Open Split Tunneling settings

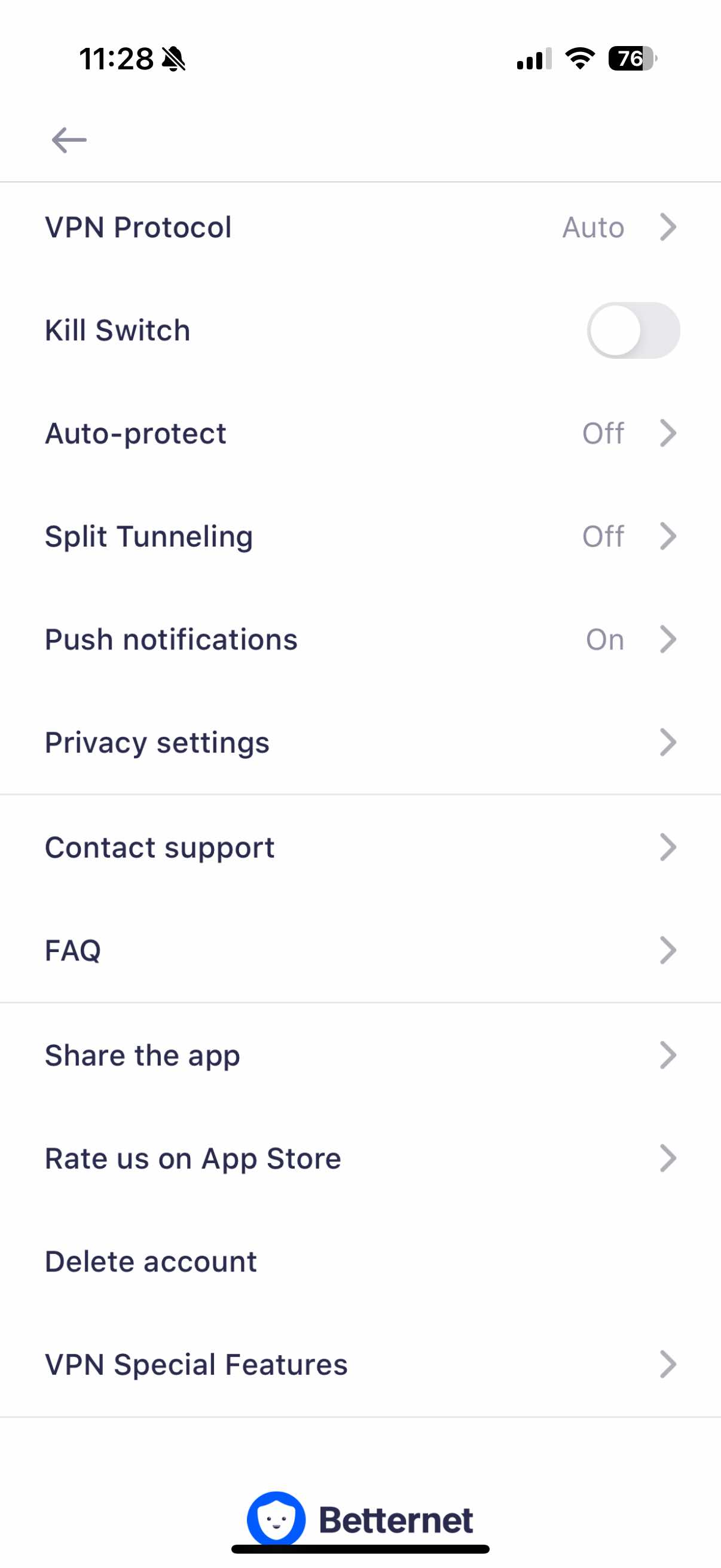coord(360,536)
